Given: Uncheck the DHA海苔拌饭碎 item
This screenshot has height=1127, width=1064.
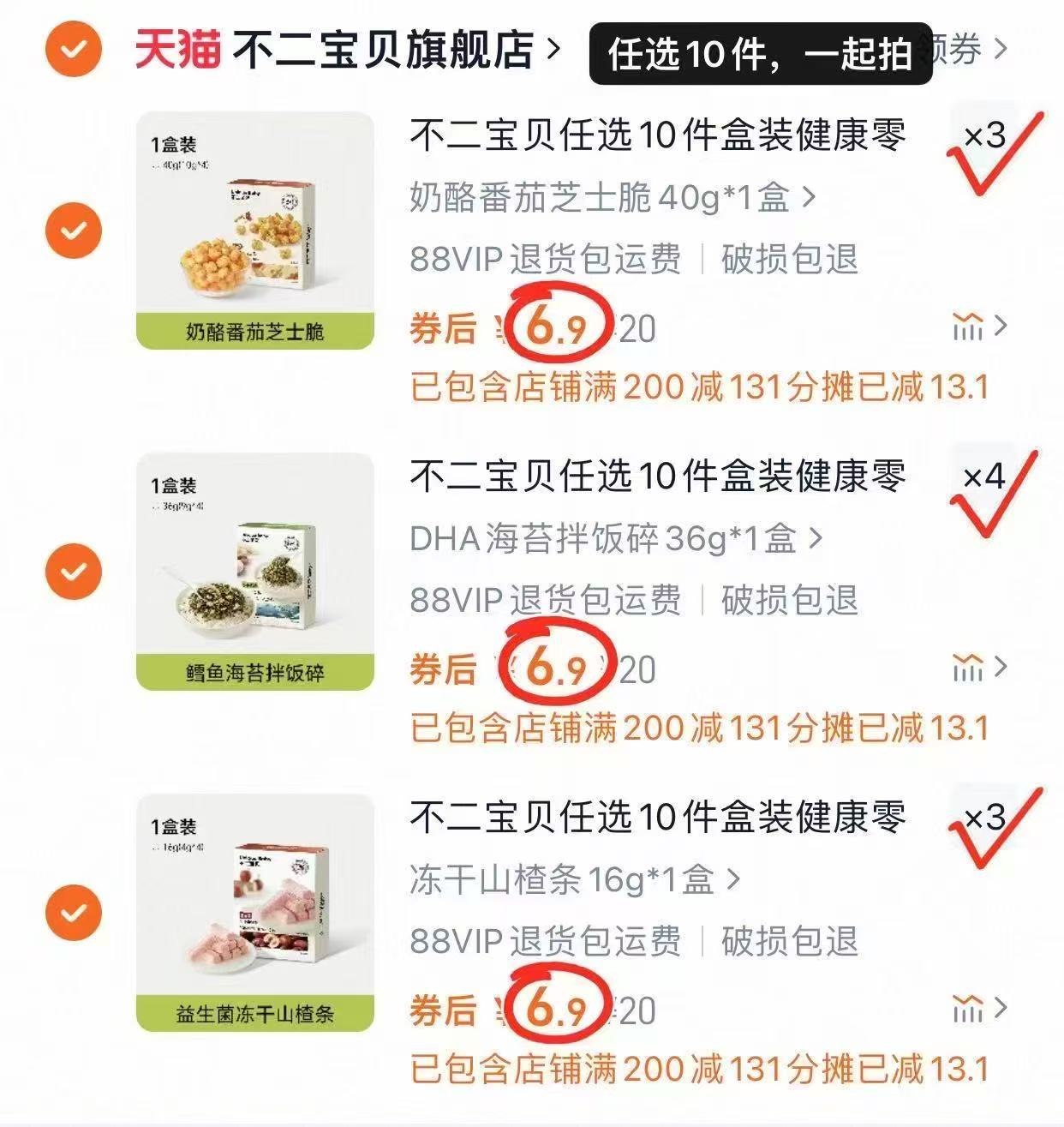Looking at the screenshot, I should [x=75, y=572].
